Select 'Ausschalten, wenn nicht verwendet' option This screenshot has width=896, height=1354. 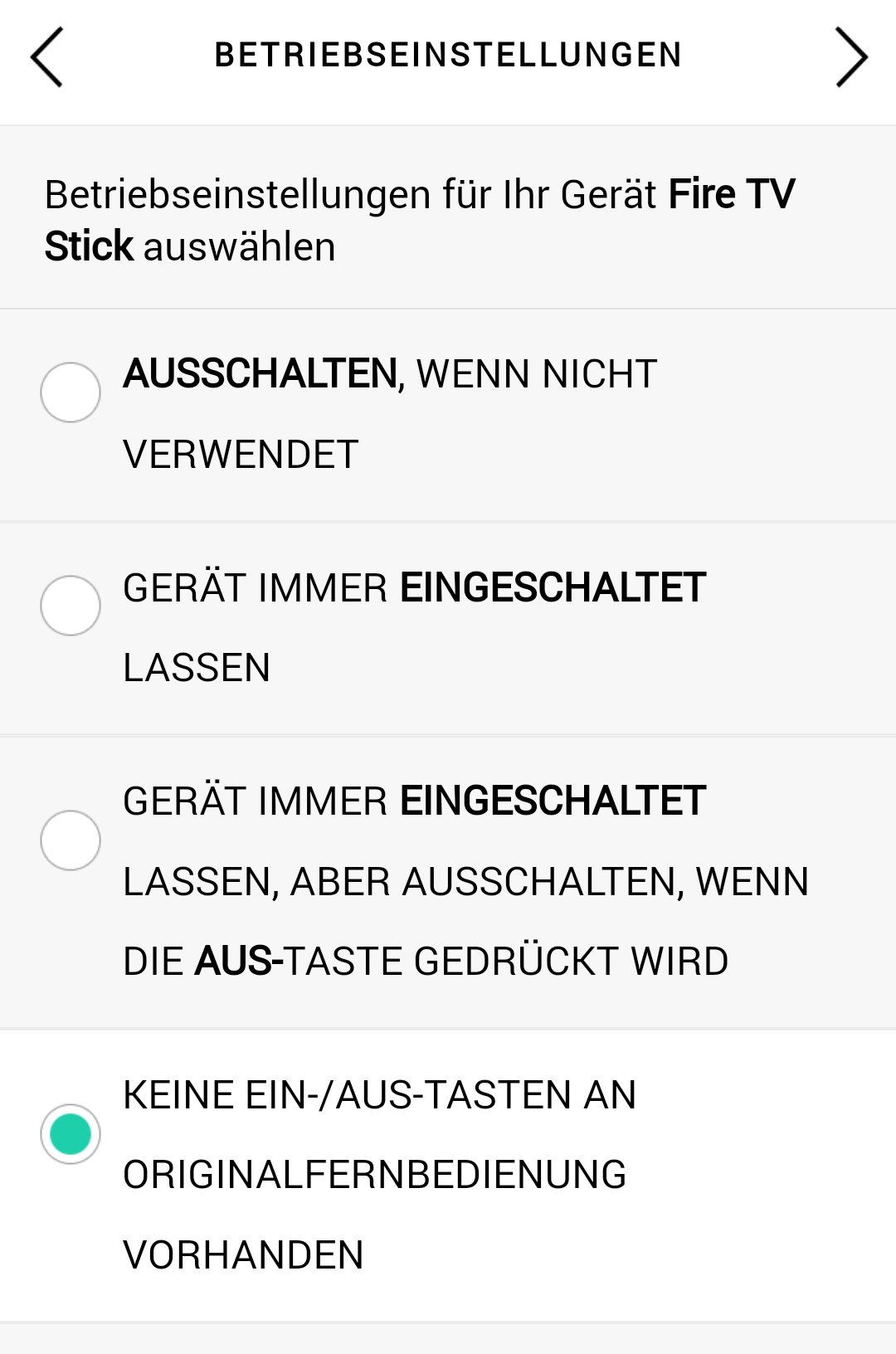pos(71,392)
